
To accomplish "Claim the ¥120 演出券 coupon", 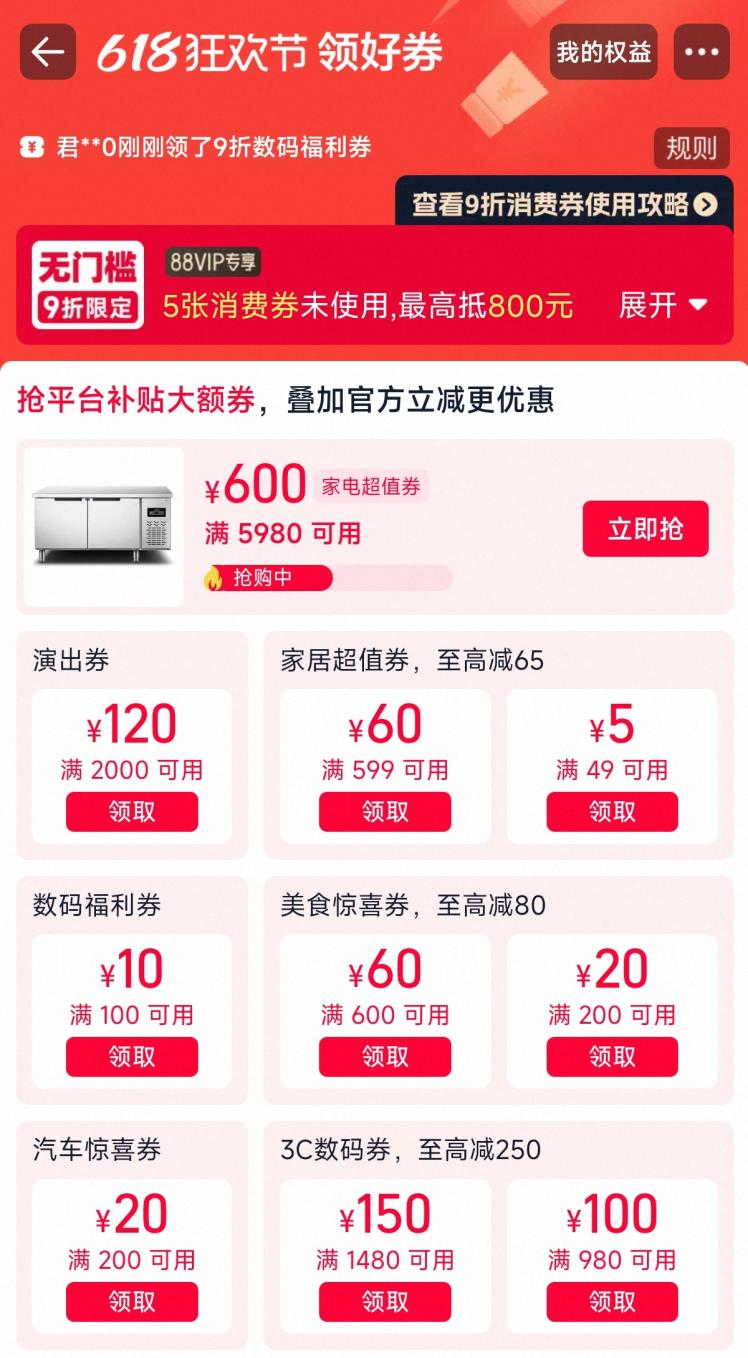I will pos(132,811).
